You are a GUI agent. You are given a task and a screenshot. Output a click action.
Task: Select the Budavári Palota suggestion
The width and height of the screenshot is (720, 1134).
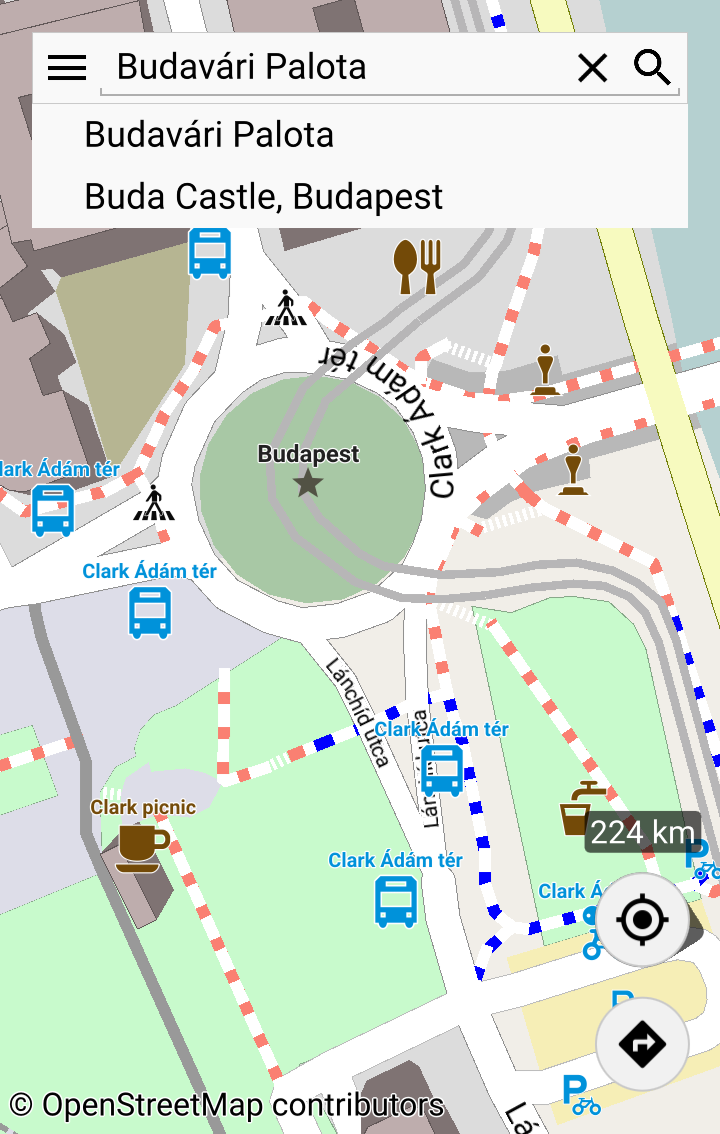pyautogui.click(x=209, y=135)
